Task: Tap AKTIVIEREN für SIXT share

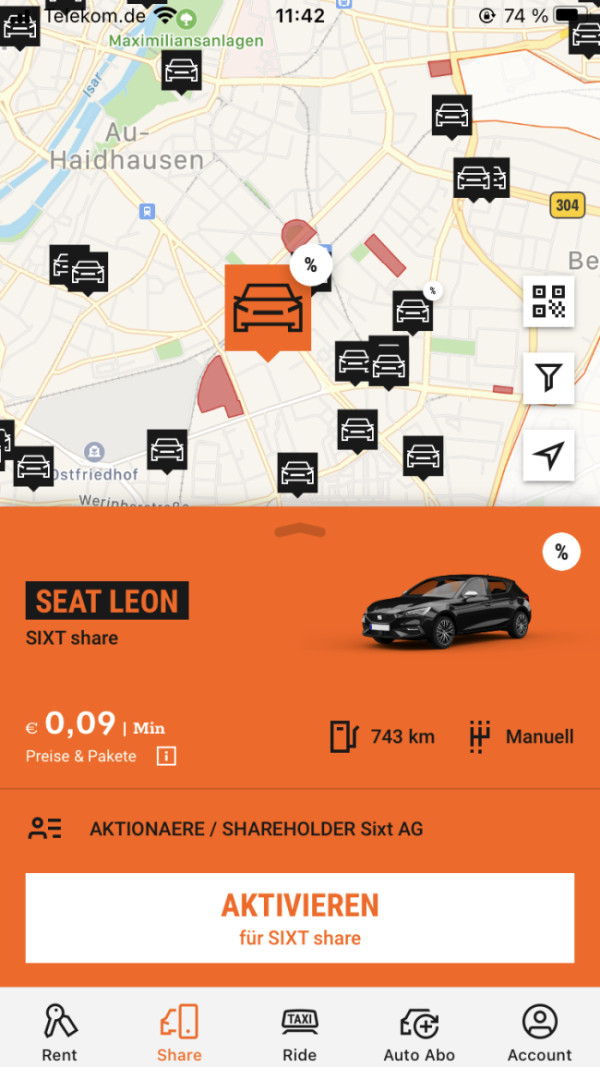Action: tap(300, 918)
